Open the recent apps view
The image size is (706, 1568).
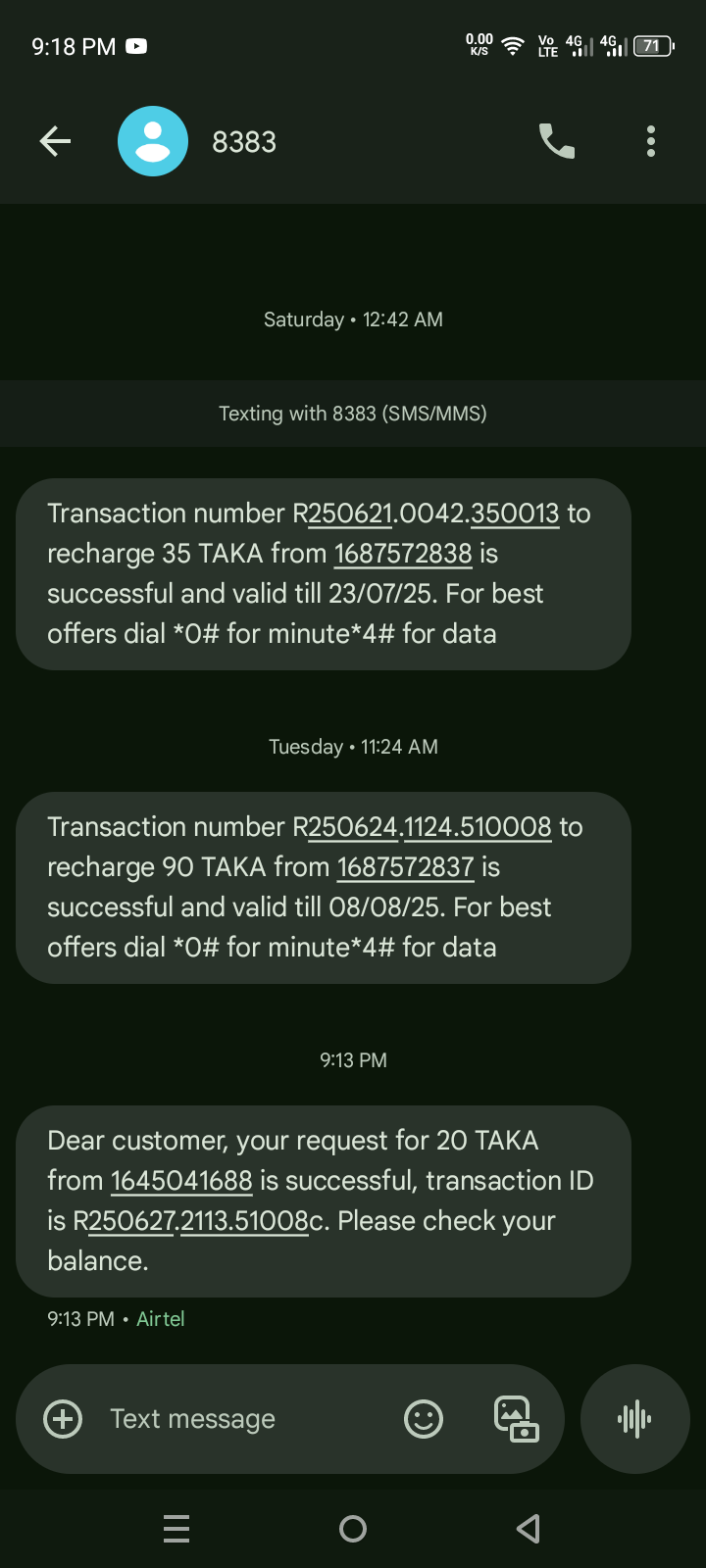(x=176, y=1529)
